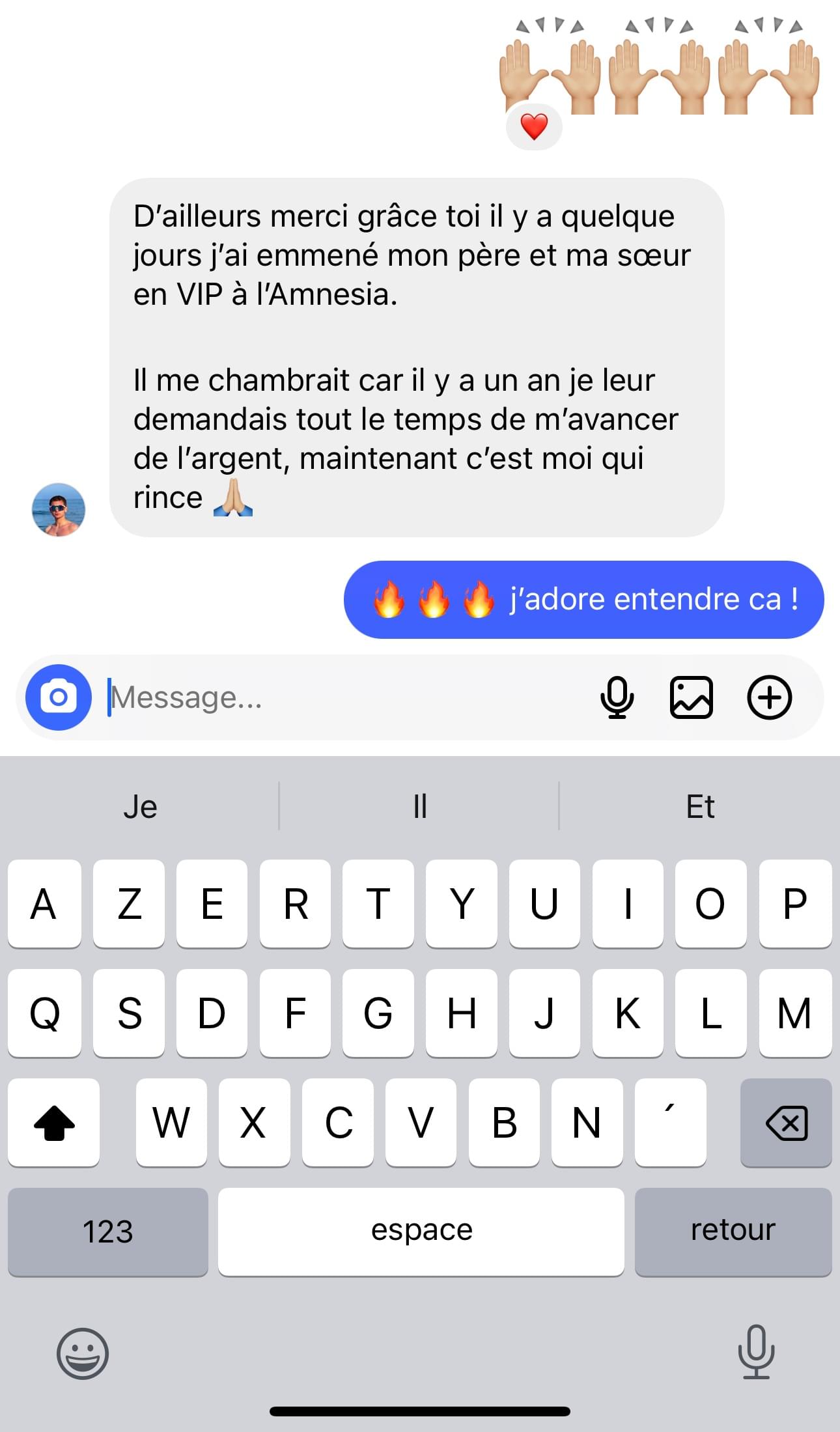840x1432 pixels.
Task: Record a voice message with the microphone
Action: coord(616,697)
